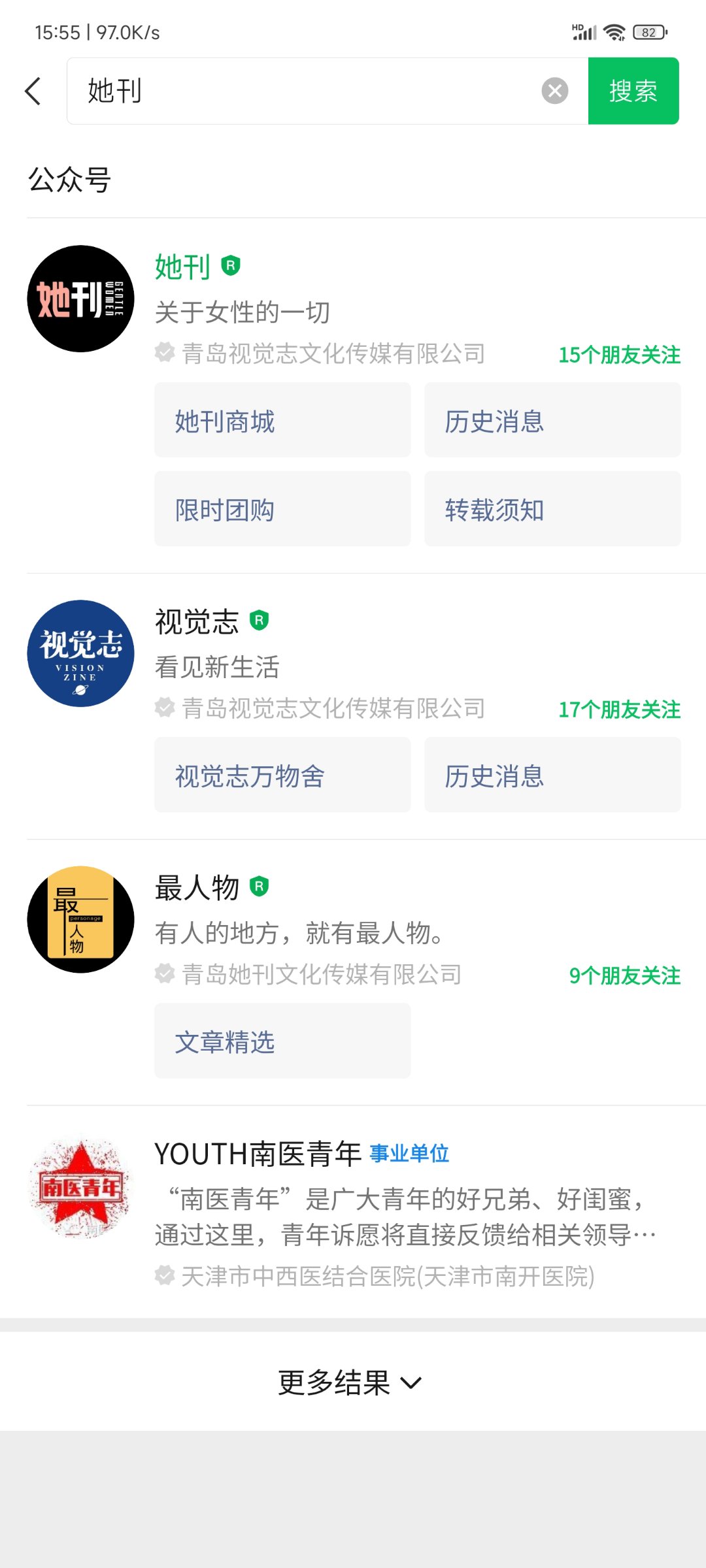This screenshot has width=706, height=1568.
Task: Tap the green 搜索 button
Action: pyautogui.click(x=633, y=91)
